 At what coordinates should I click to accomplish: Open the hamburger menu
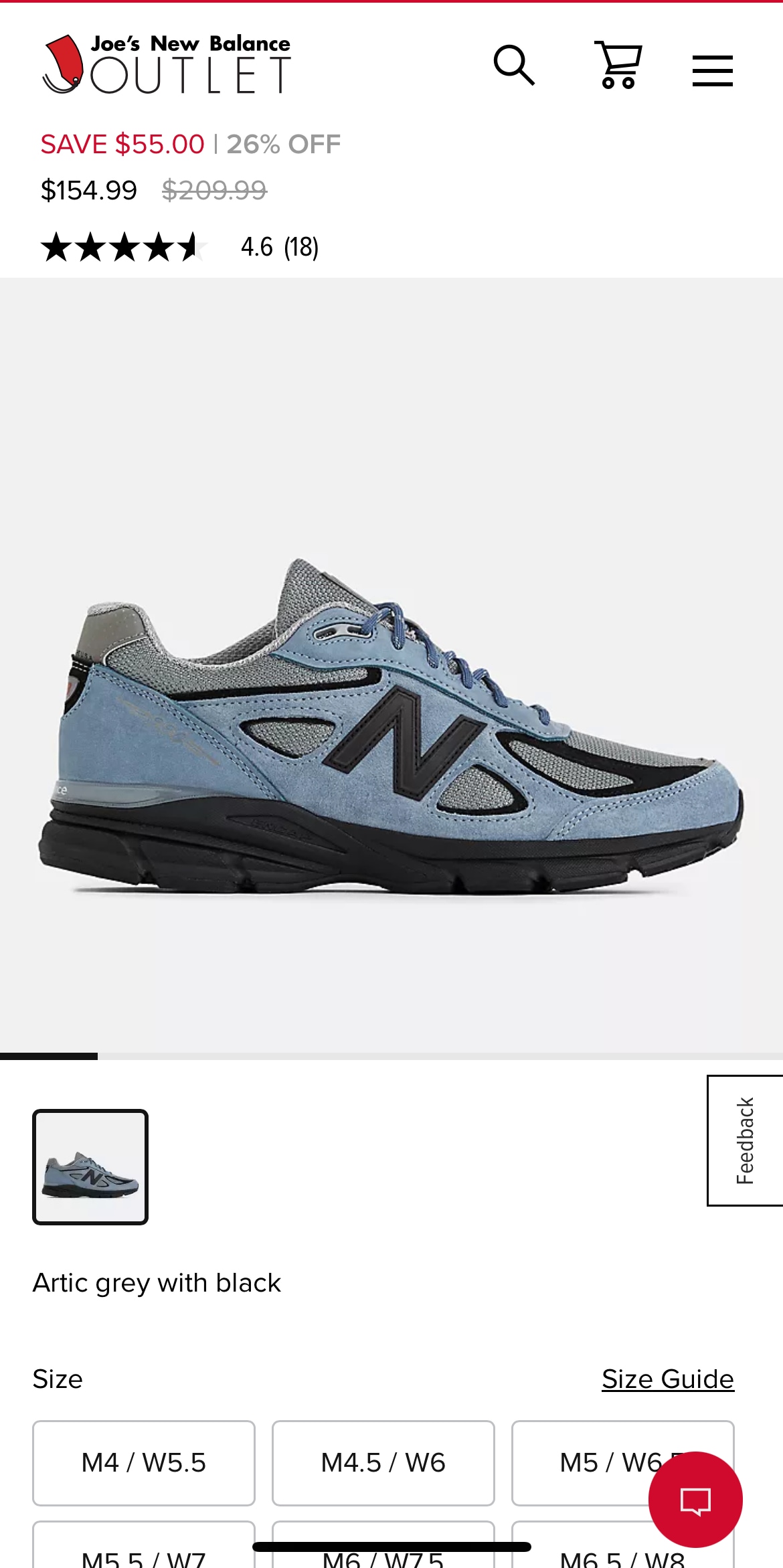712,71
